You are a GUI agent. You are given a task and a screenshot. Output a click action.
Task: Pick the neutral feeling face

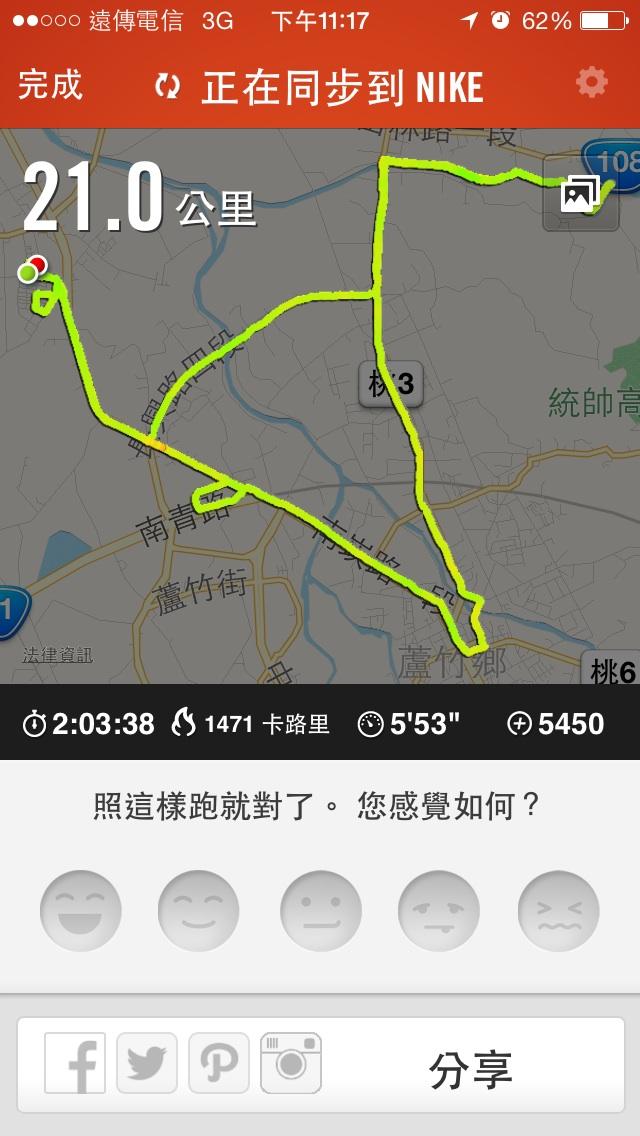point(320,911)
